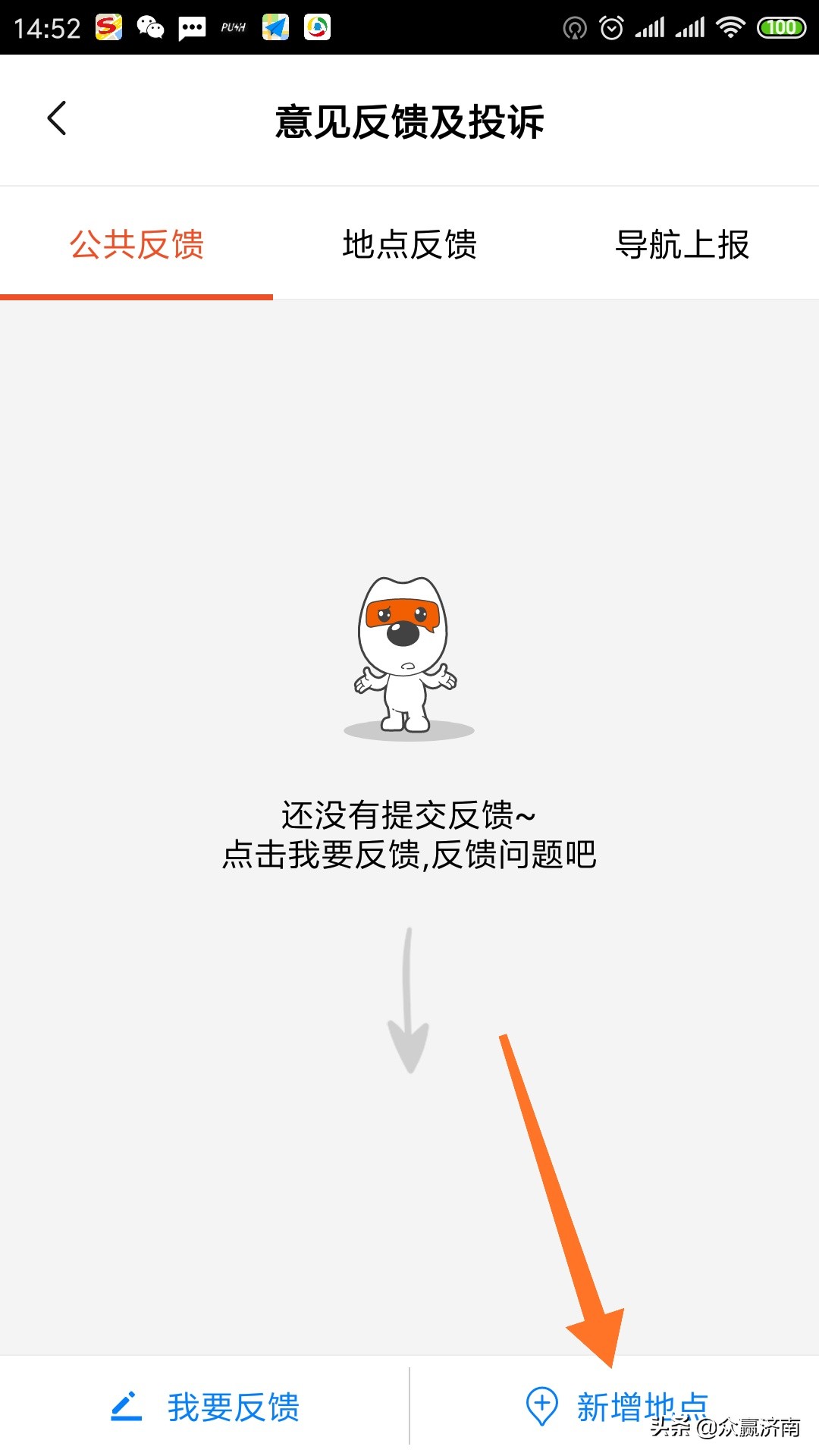Viewport: 819px width, 1456px height.
Task: Switch to the 地点反馈 tab
Action: tap(409, 245)
